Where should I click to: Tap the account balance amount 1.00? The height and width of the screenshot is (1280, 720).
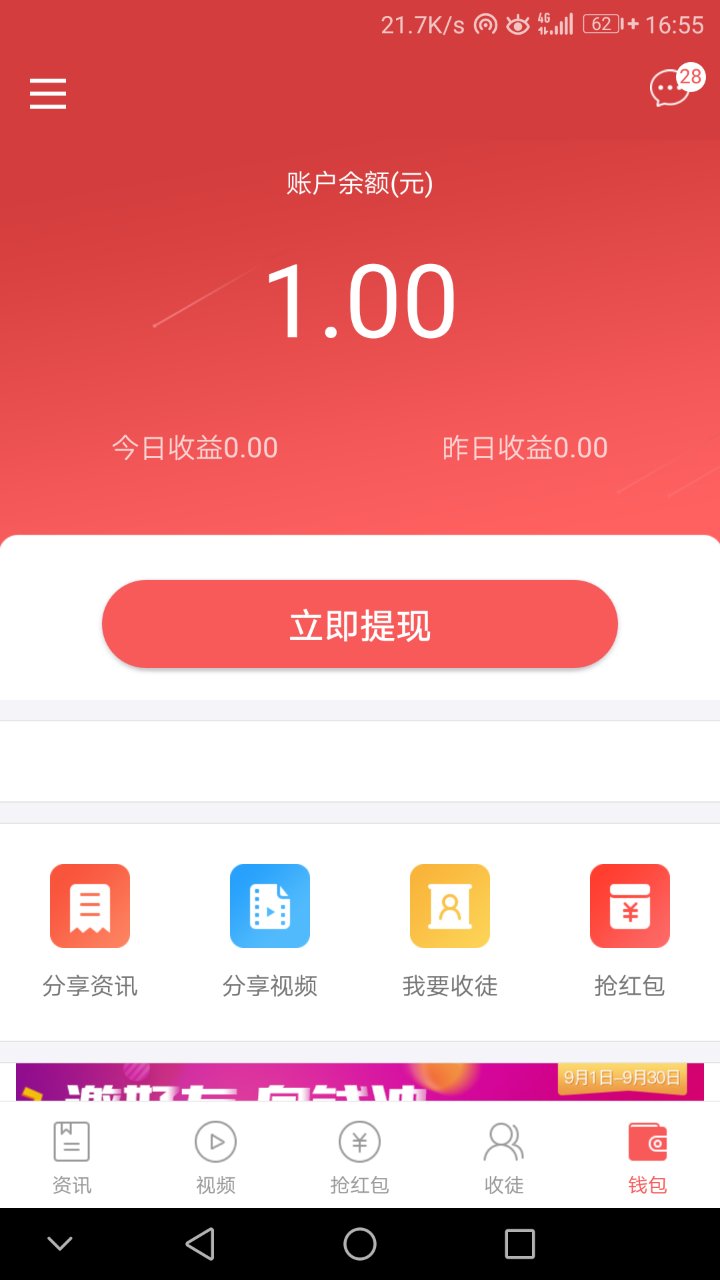click(360, 297)
